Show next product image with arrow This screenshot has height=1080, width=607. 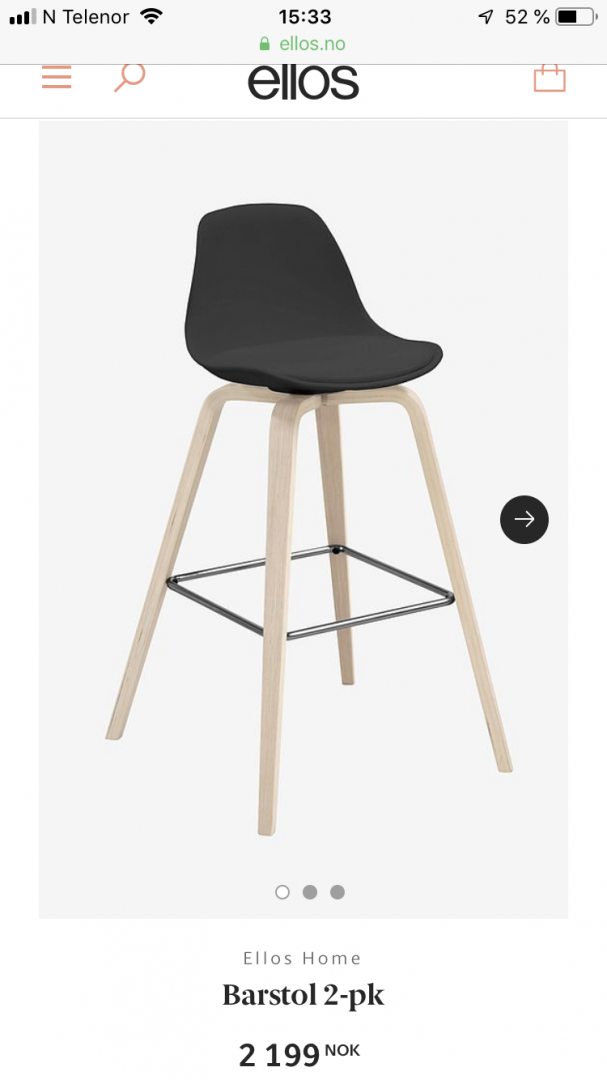524,519
